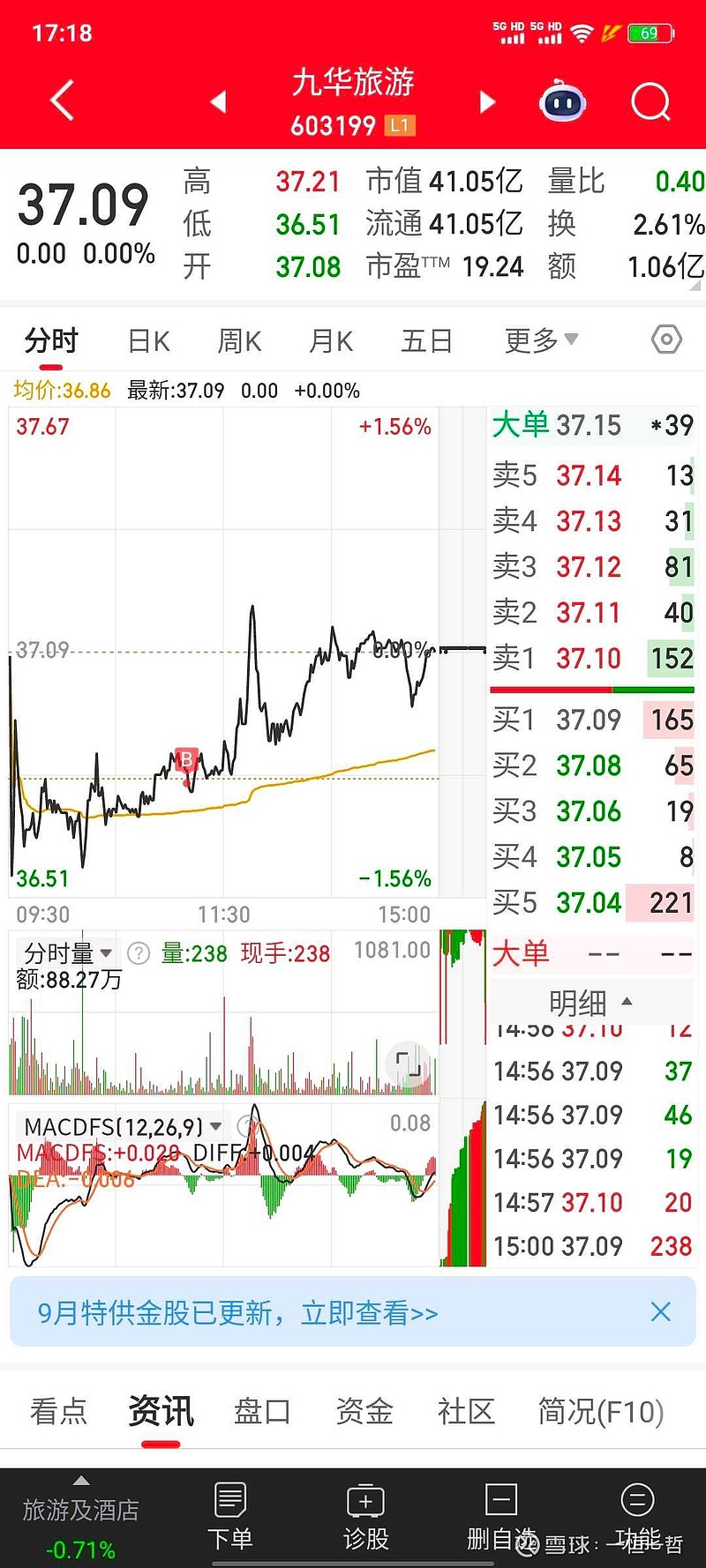Dismiss the 9月特供金股 banner

pos(660,1312)
